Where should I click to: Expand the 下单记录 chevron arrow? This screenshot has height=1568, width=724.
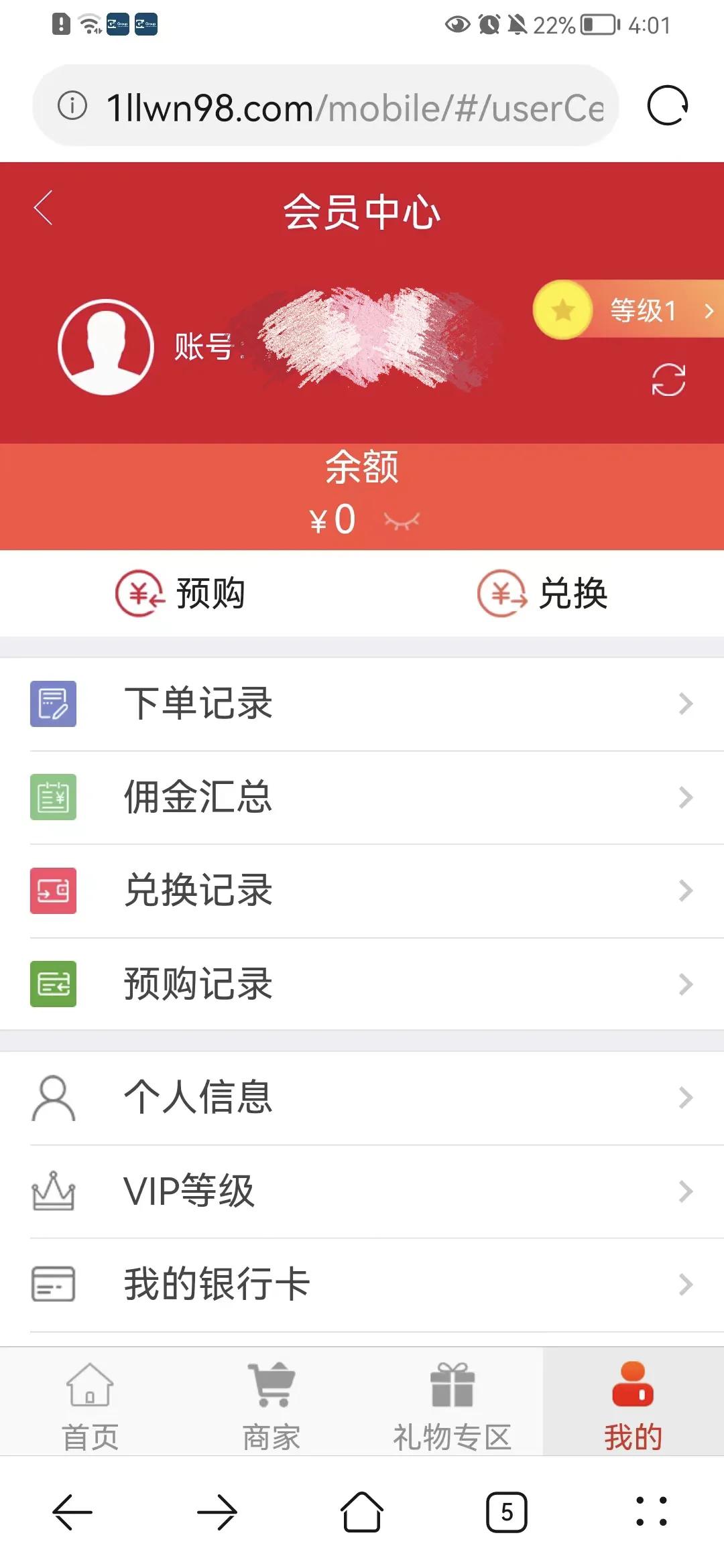coord(685,704)
